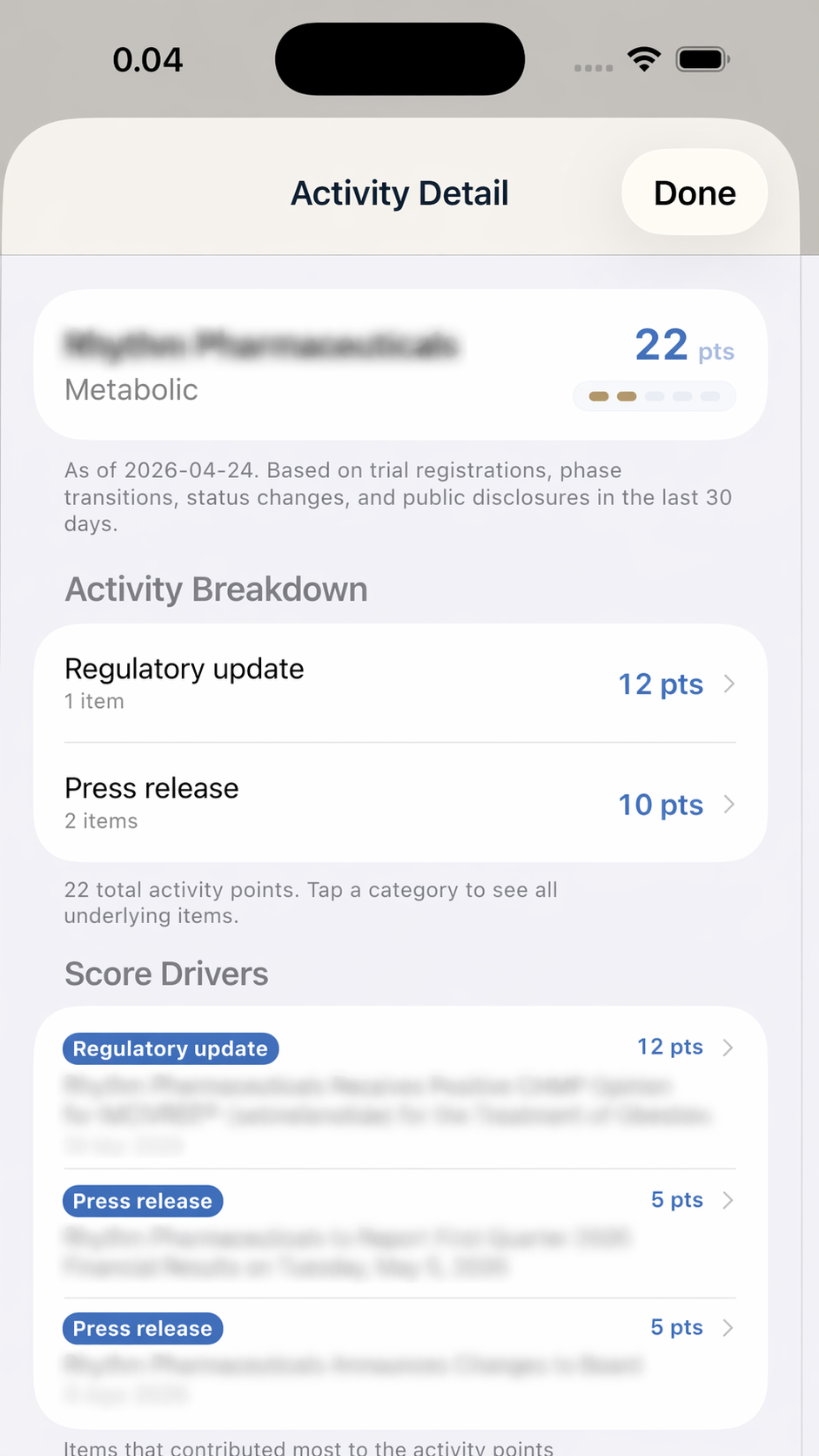Tap the dotted progress indicator under 22 pts

[655, 396]
